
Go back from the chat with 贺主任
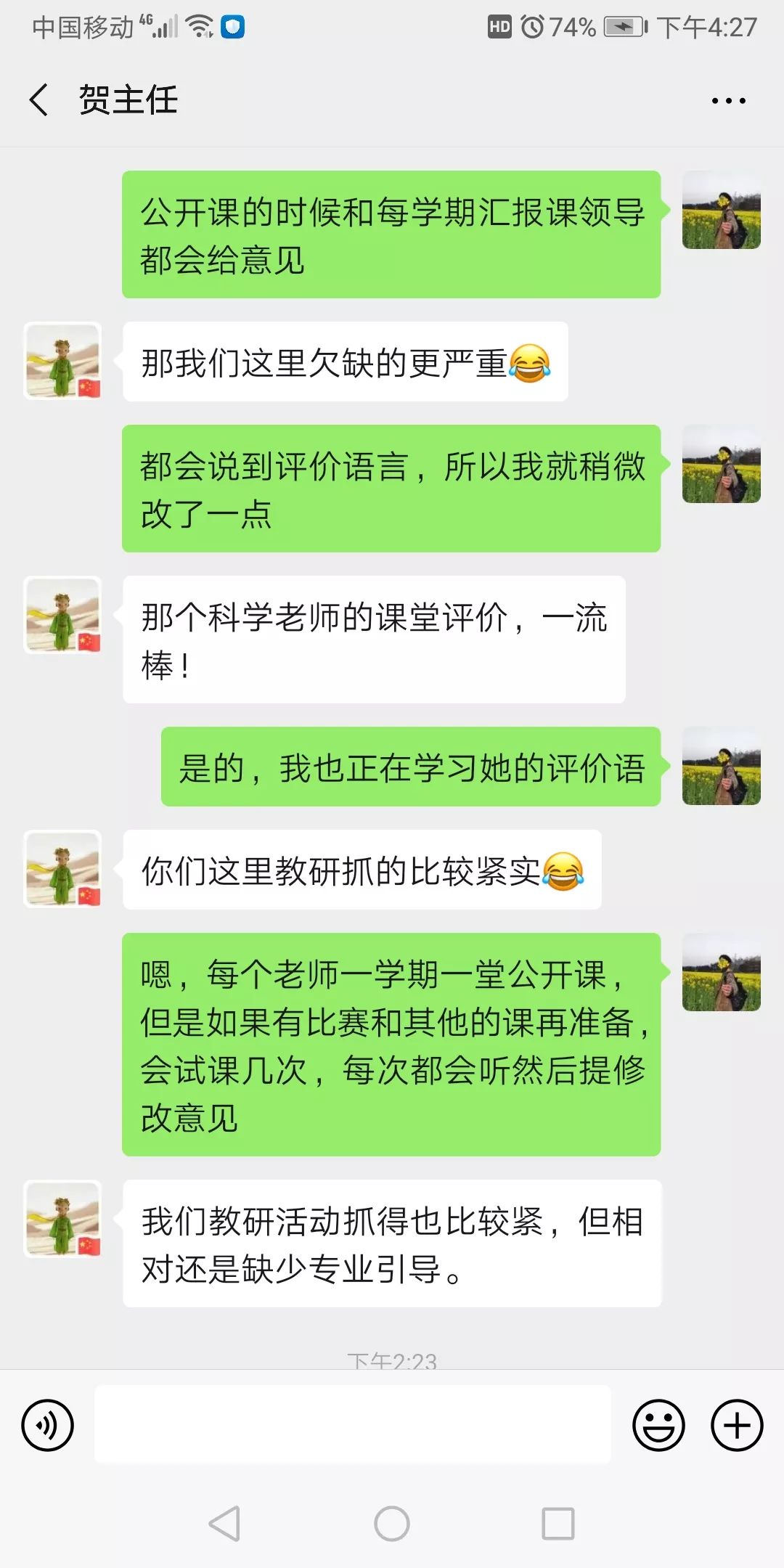point(40,99)
